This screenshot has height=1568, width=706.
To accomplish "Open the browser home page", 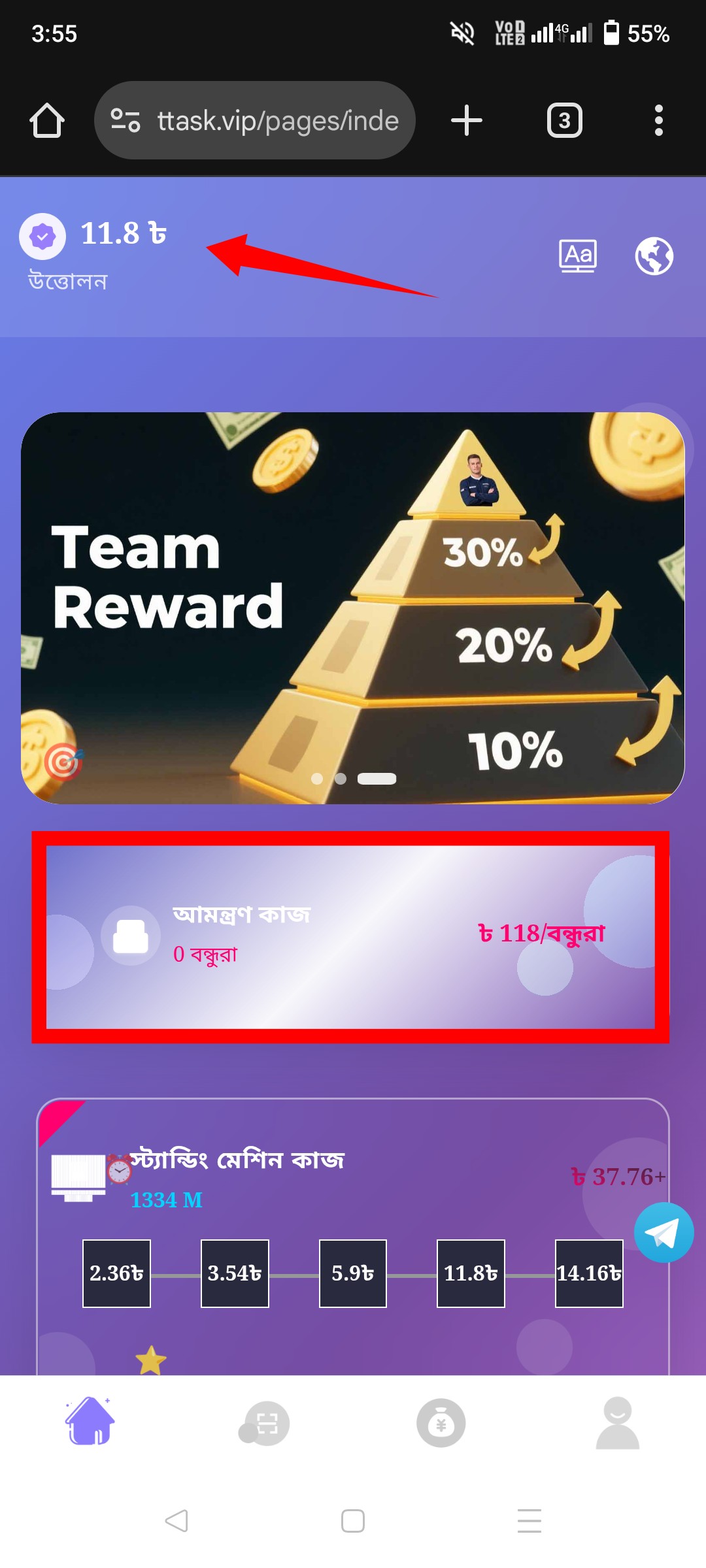I will 47,121.
